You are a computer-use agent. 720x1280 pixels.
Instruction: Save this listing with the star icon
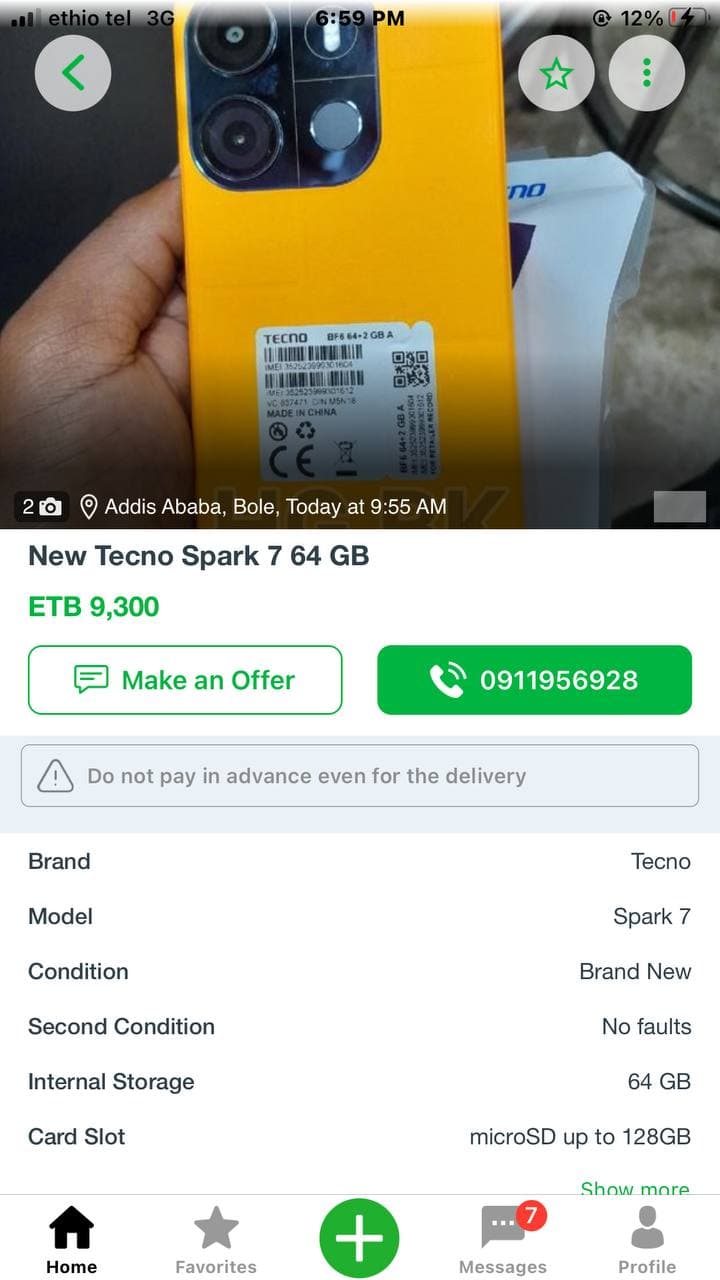[557, 73]
